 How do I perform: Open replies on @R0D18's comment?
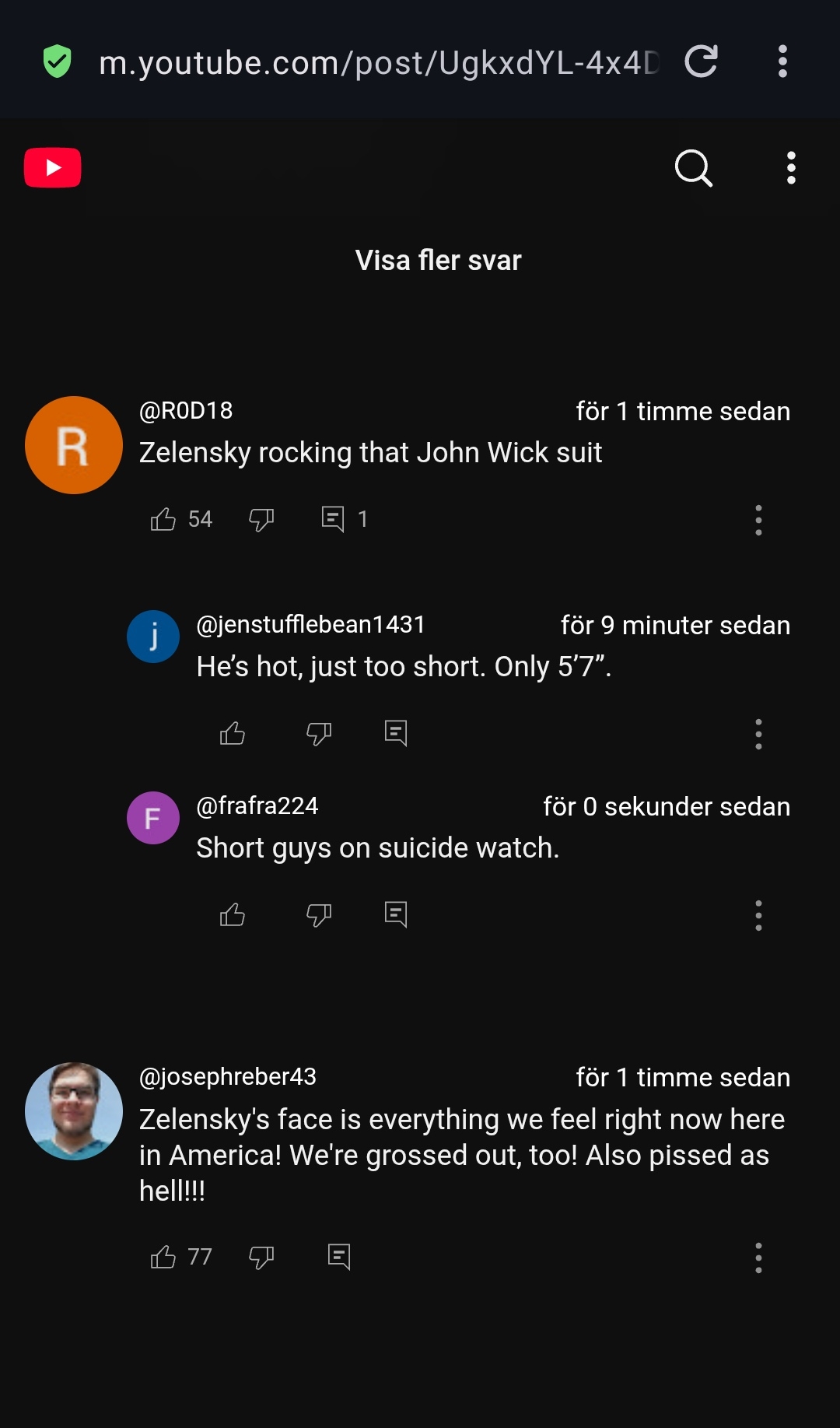[x=334, y=519]
